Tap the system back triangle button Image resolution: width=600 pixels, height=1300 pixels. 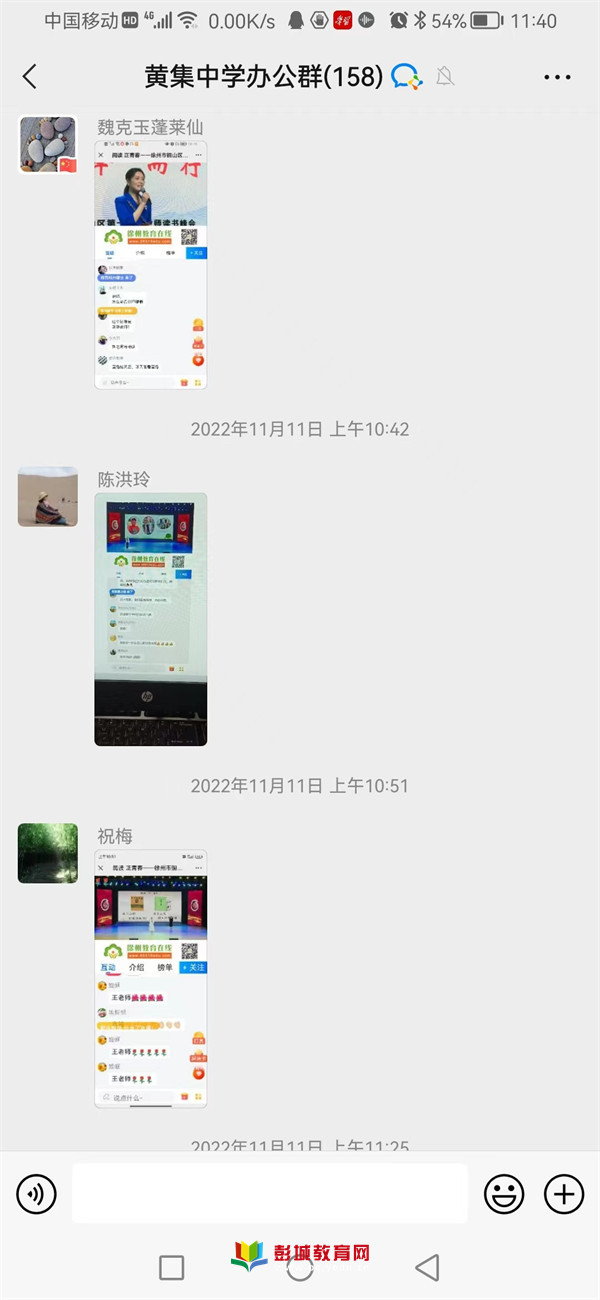(427, 1268)
